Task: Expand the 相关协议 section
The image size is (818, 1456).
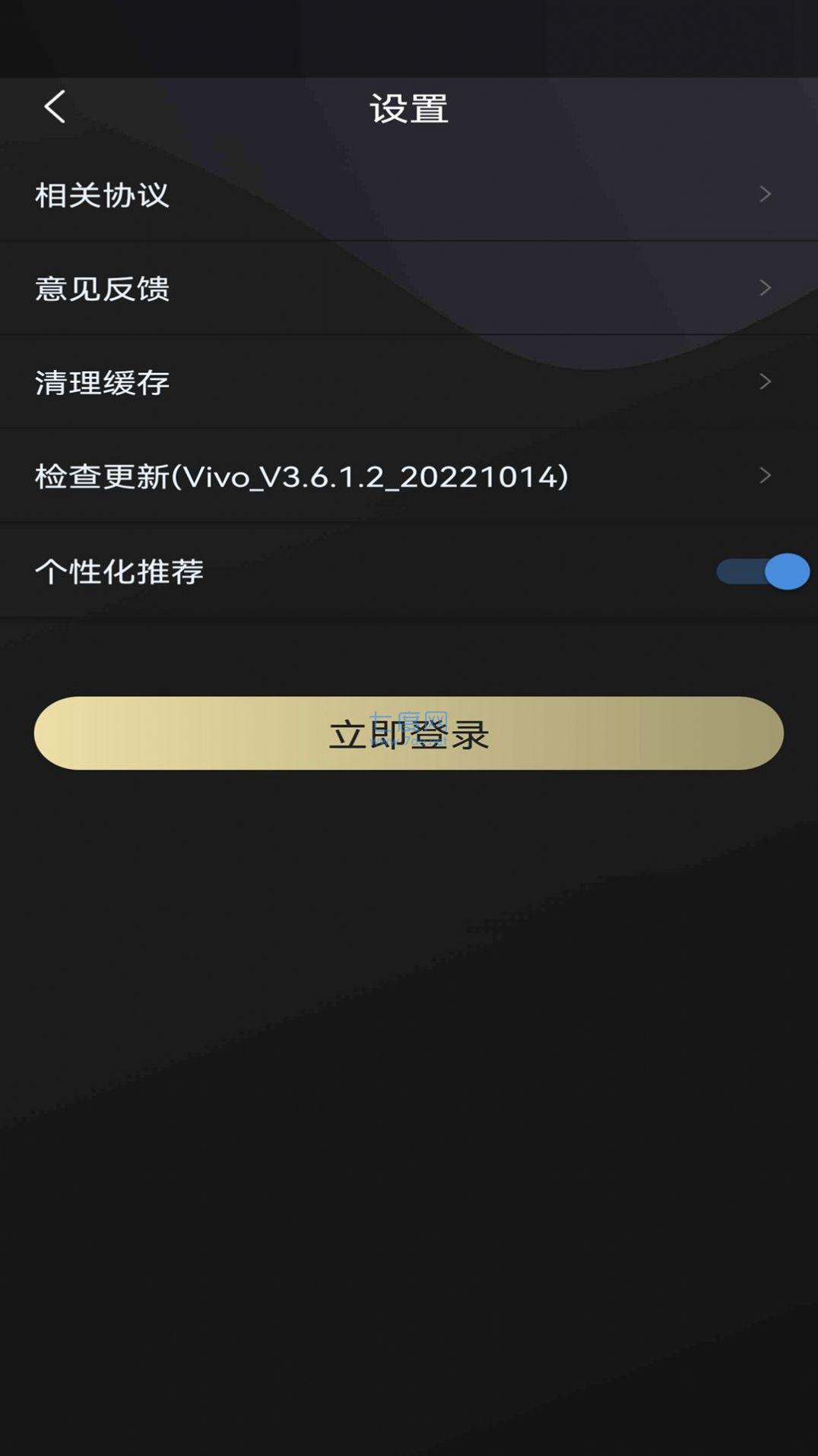Action: pos(103,195)
